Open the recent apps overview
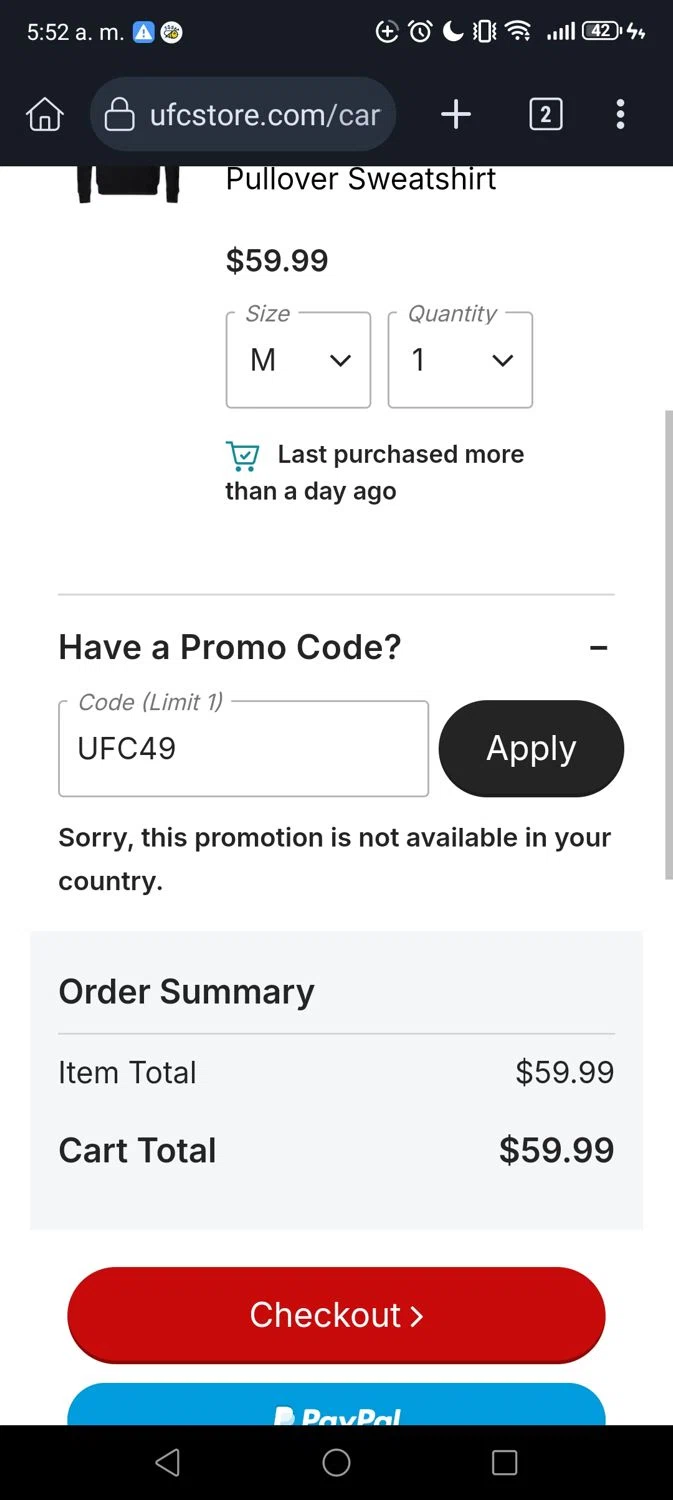Viewport: 673px width, 1500px height. click(x=505, y=1463)
